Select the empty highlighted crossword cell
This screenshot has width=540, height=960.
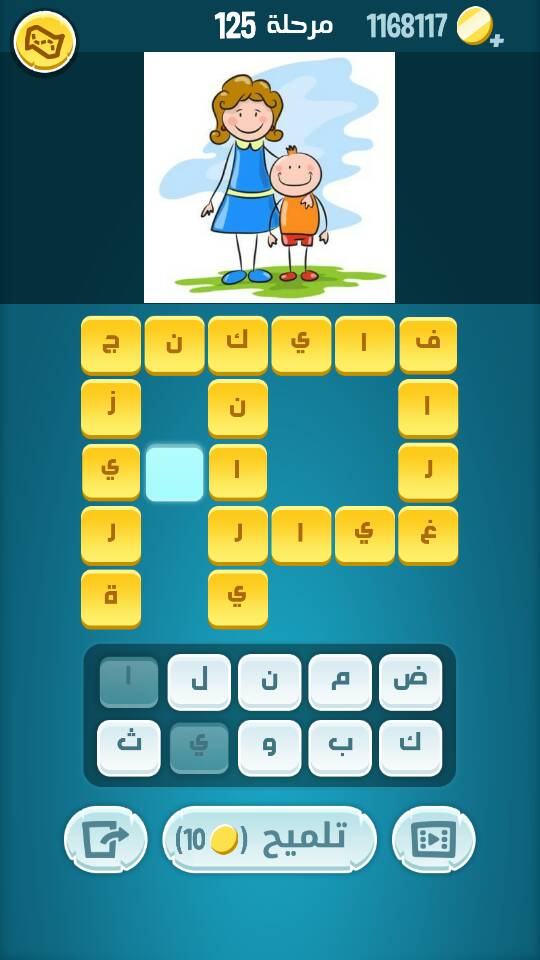coord(174,474)
